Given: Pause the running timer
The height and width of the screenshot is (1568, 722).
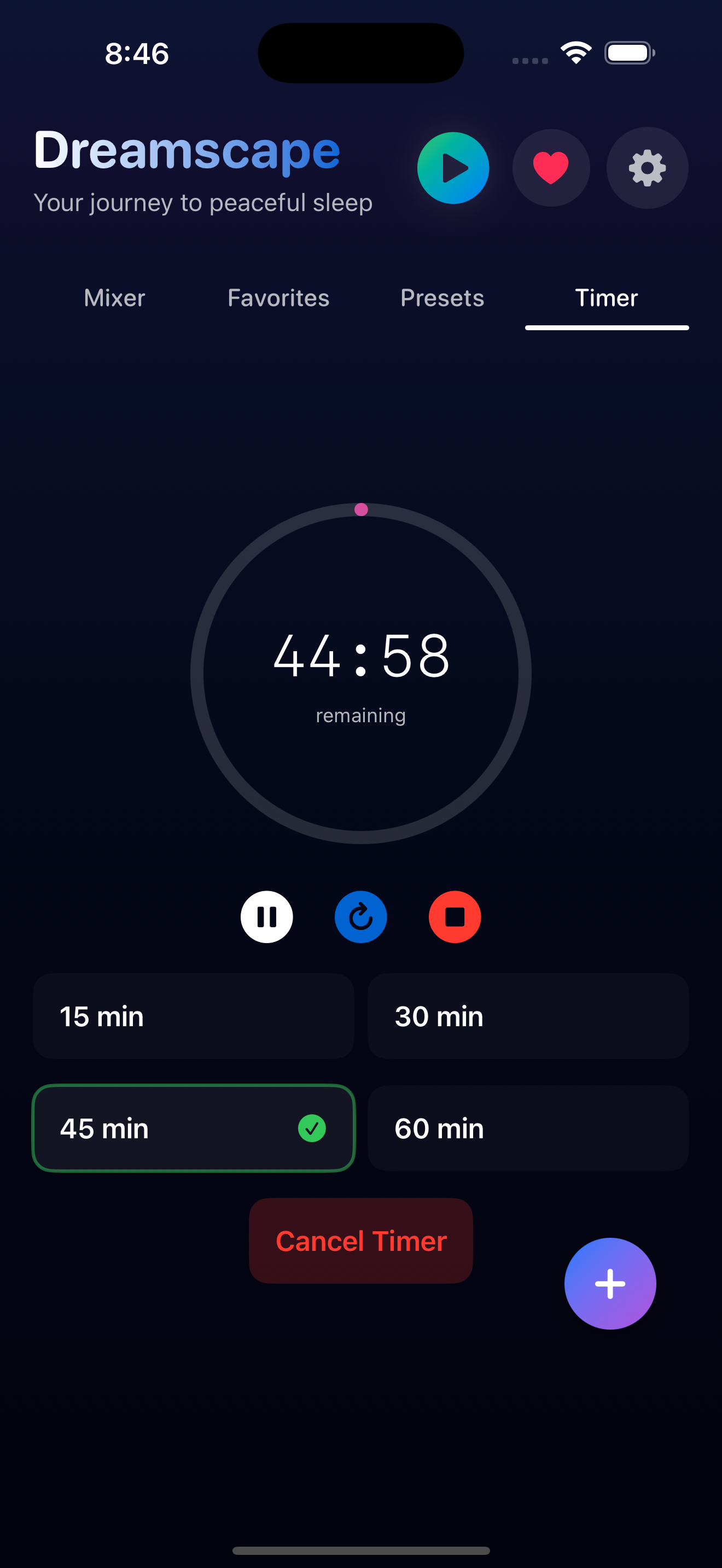Looking at the screenshot, I should coord(266,917).
